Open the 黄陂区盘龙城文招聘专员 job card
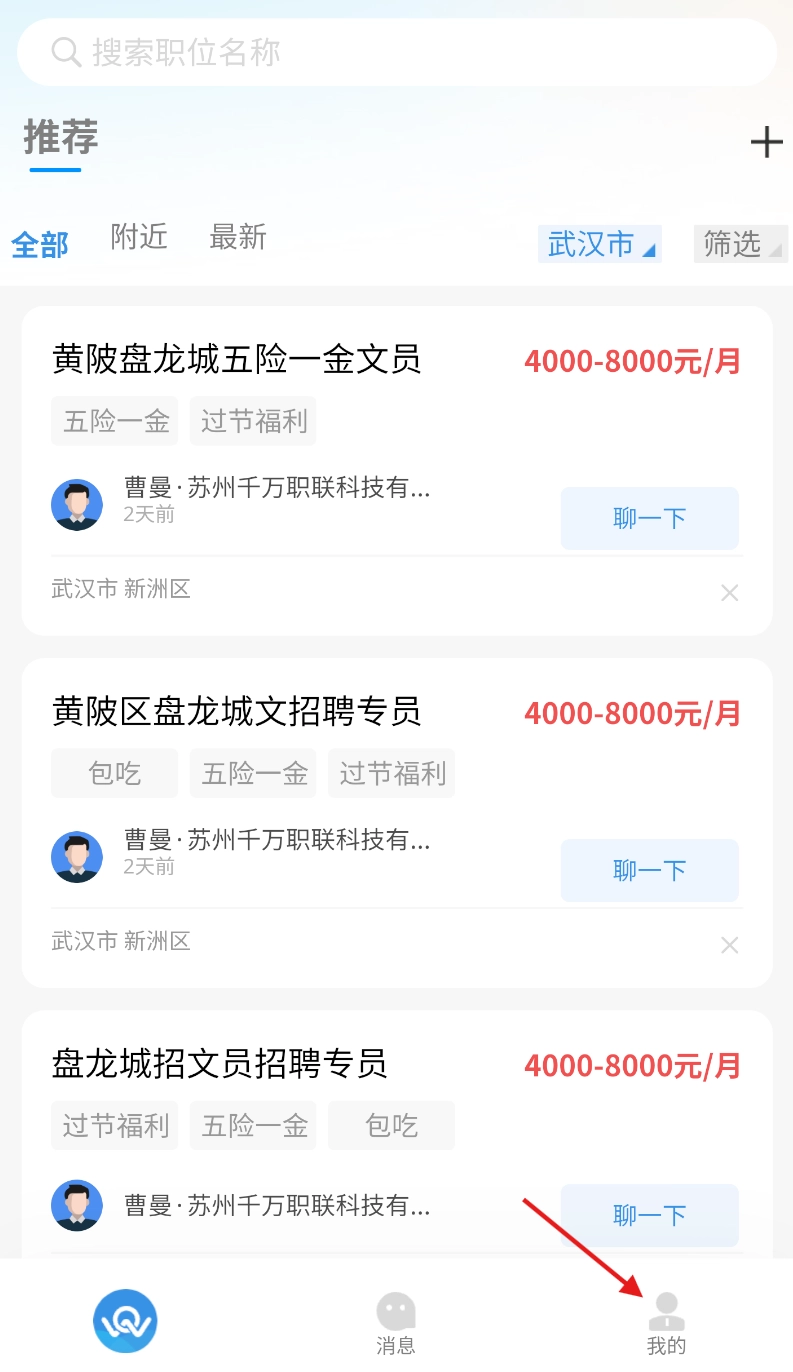793x1372 pixels. 236,711
